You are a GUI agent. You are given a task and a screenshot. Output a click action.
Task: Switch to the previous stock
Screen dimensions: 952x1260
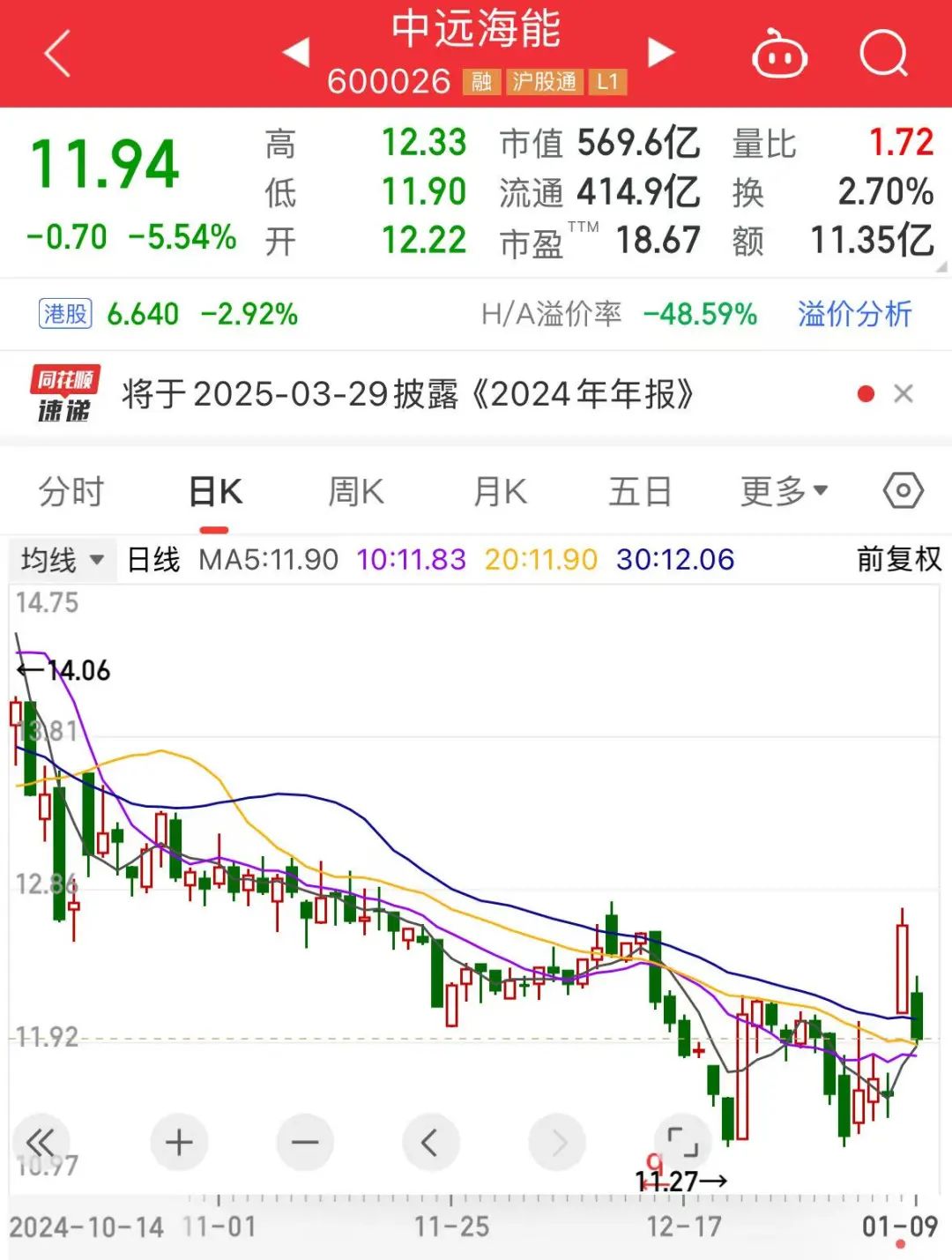(x=295, y=53)
